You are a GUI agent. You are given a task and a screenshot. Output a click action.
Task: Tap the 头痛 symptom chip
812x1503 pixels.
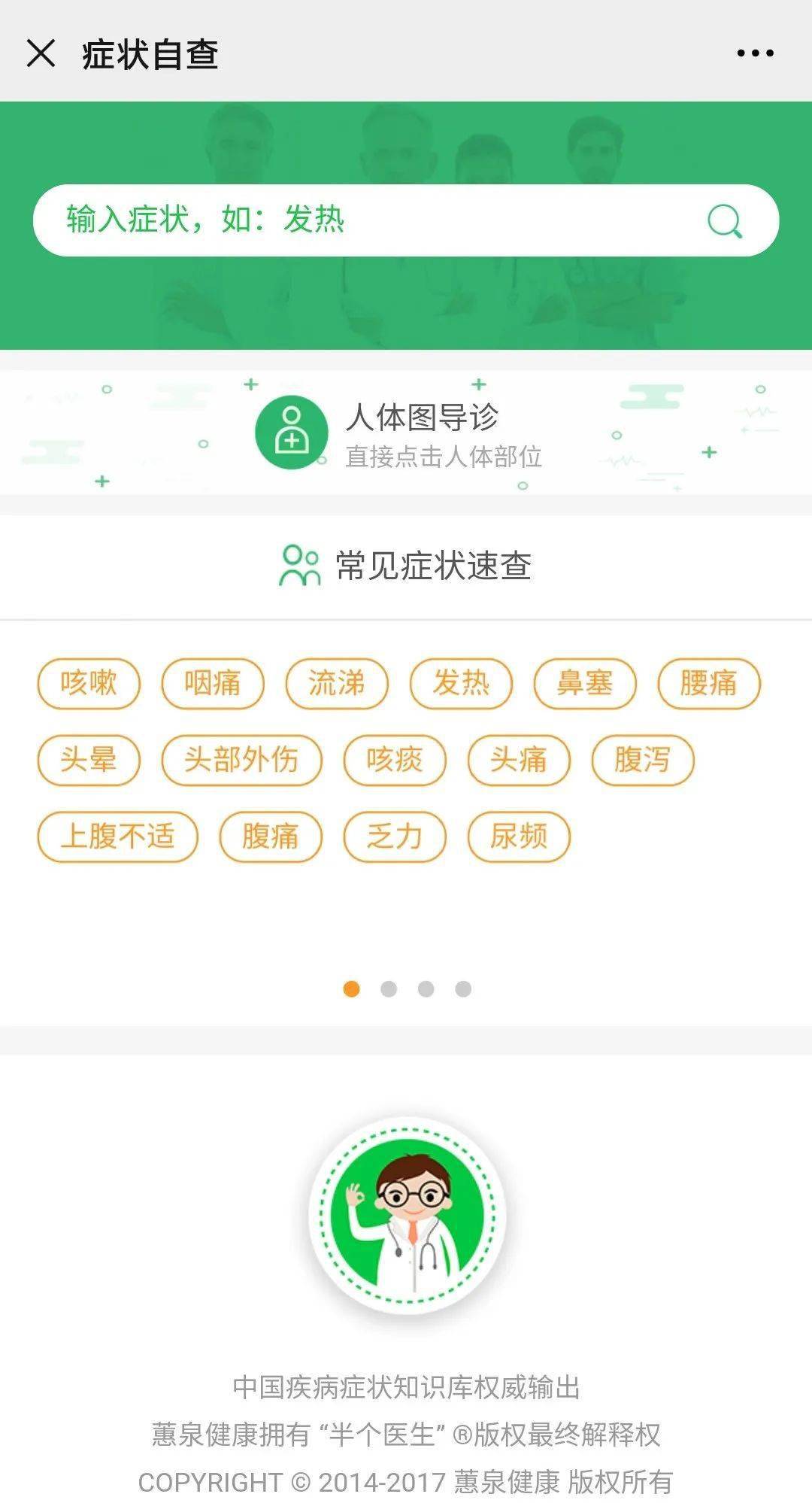point(519,760)
